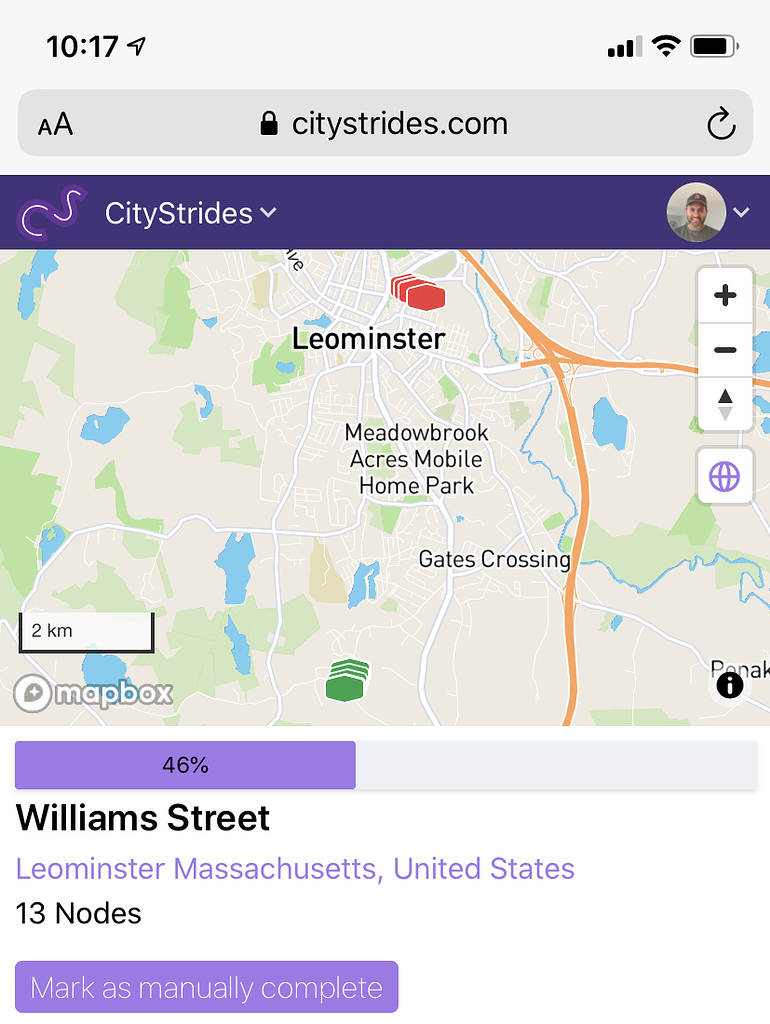Screen dimensions: 770x1024
Task: Open the Leominster Massachusetts link
Action: click(x=294, y=868)
